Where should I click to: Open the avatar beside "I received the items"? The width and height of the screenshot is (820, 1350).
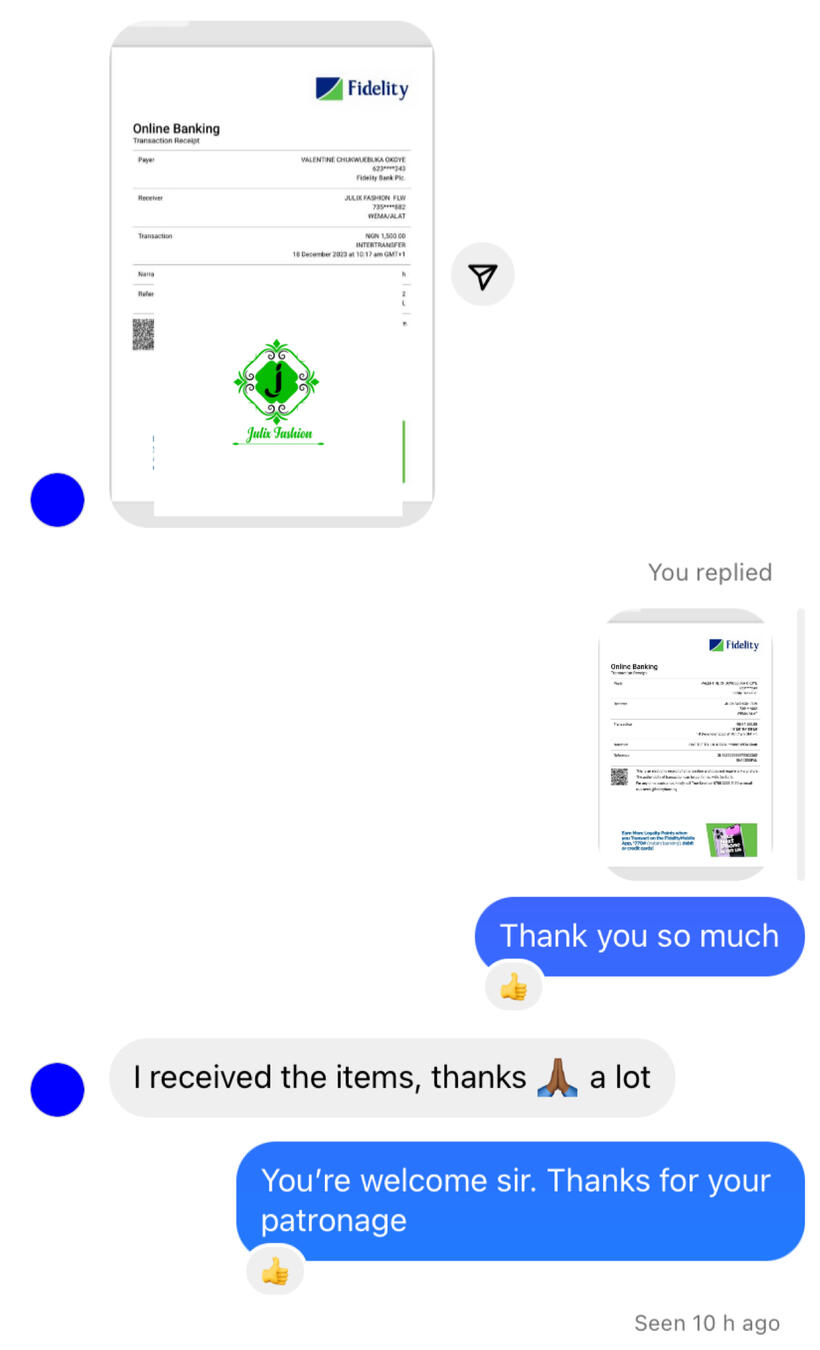click(57, 1089)
